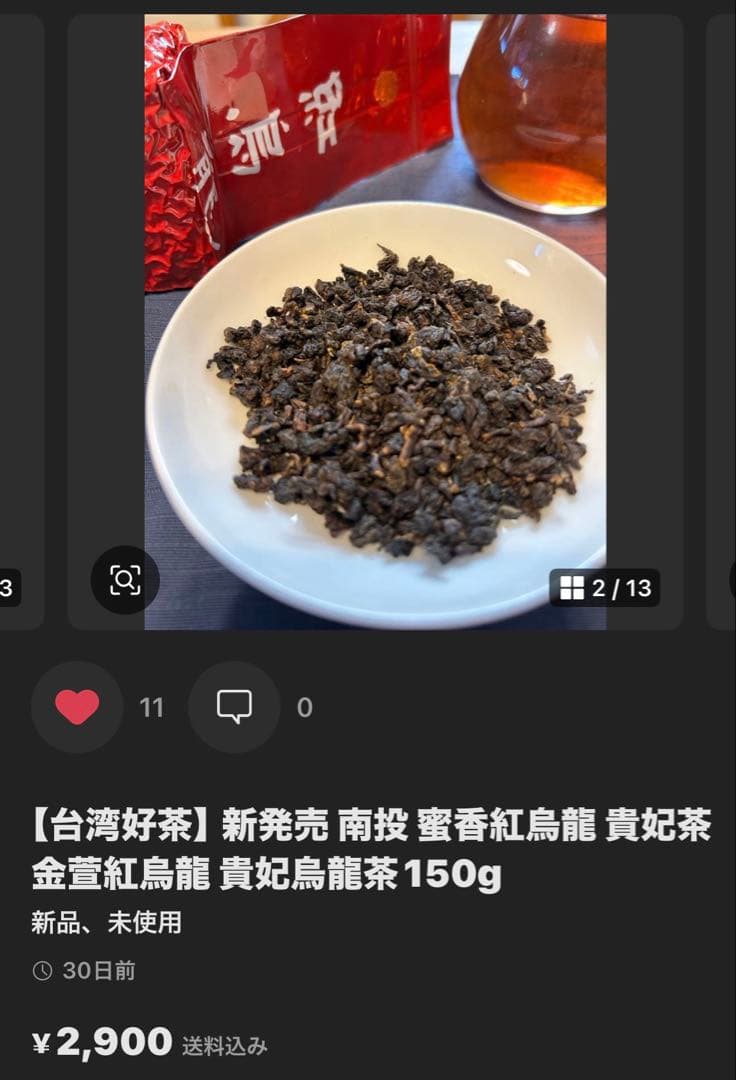The image size is (736, 1080).
Task: Click the heart icon to like the listing
Action: [x=77, y=707]
